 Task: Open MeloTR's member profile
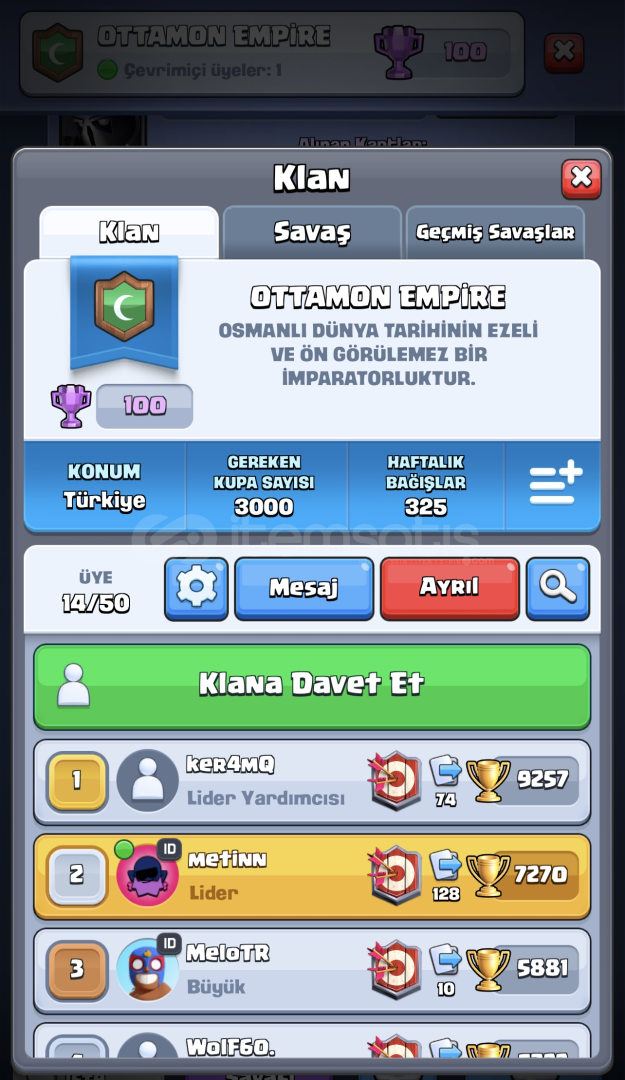pyautogui.click(x=312, y=971)
